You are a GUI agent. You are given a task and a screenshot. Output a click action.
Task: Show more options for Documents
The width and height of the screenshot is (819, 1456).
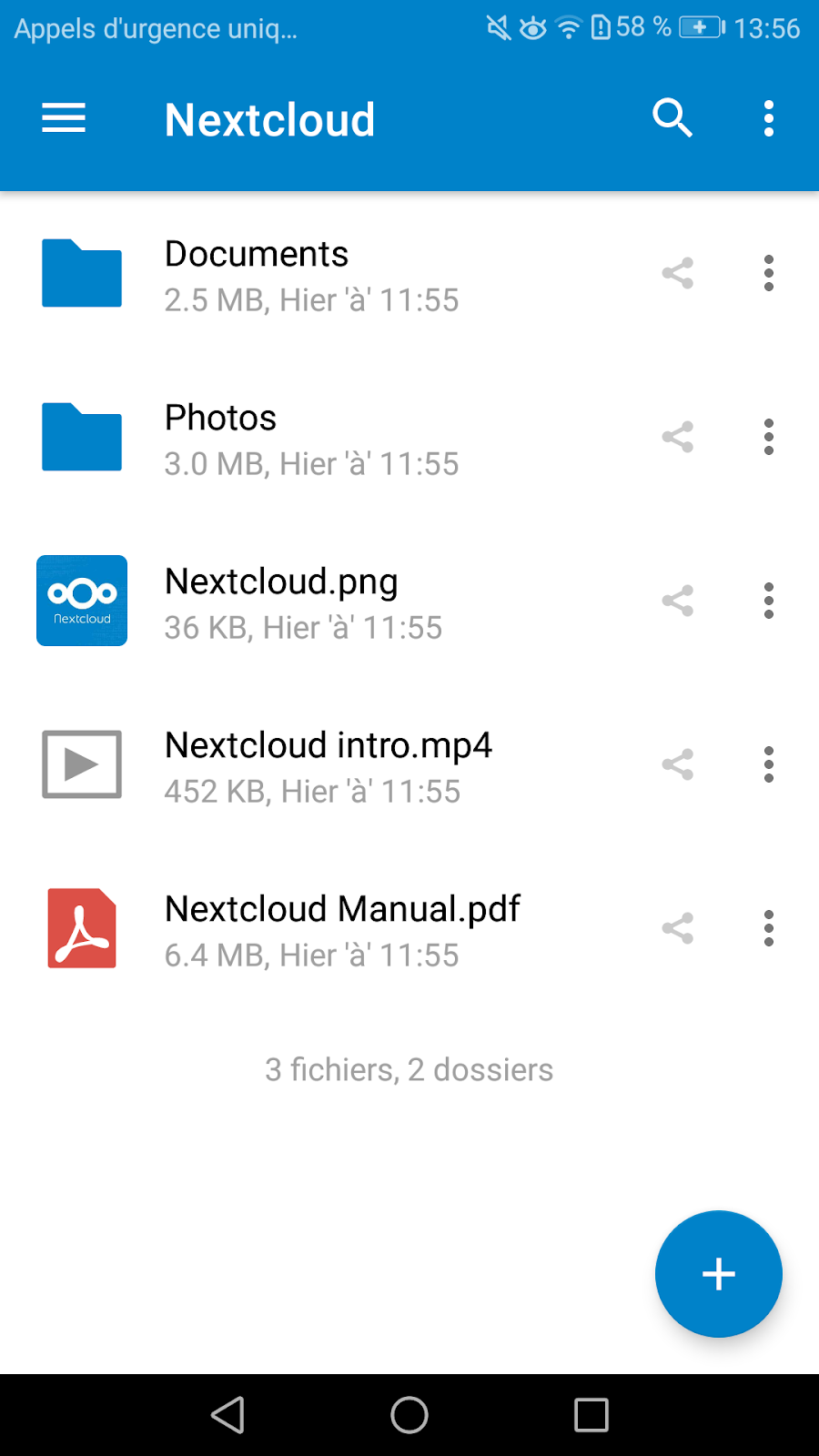click(769, 273)
